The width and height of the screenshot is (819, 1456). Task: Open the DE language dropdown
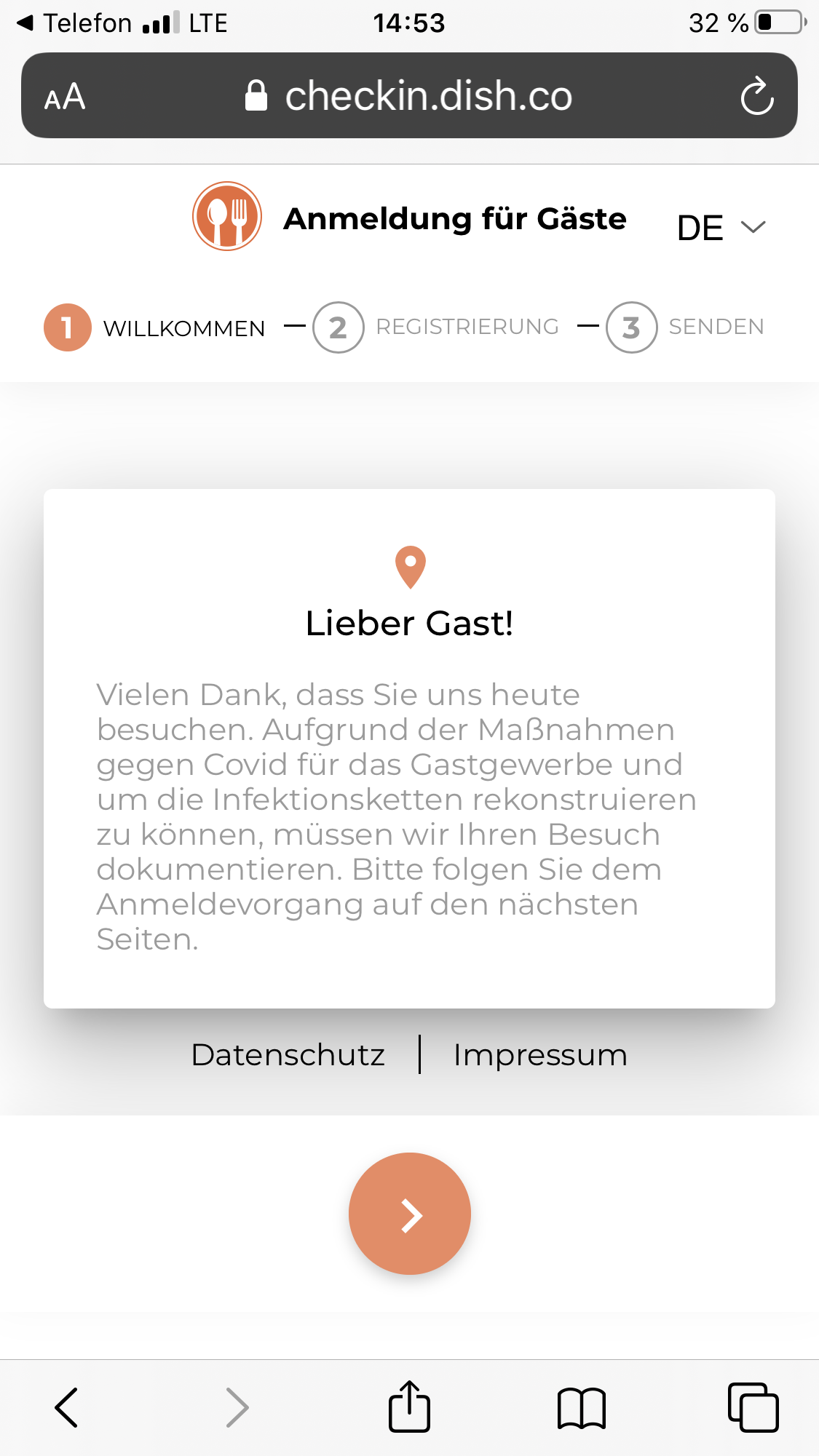(701, 226)
